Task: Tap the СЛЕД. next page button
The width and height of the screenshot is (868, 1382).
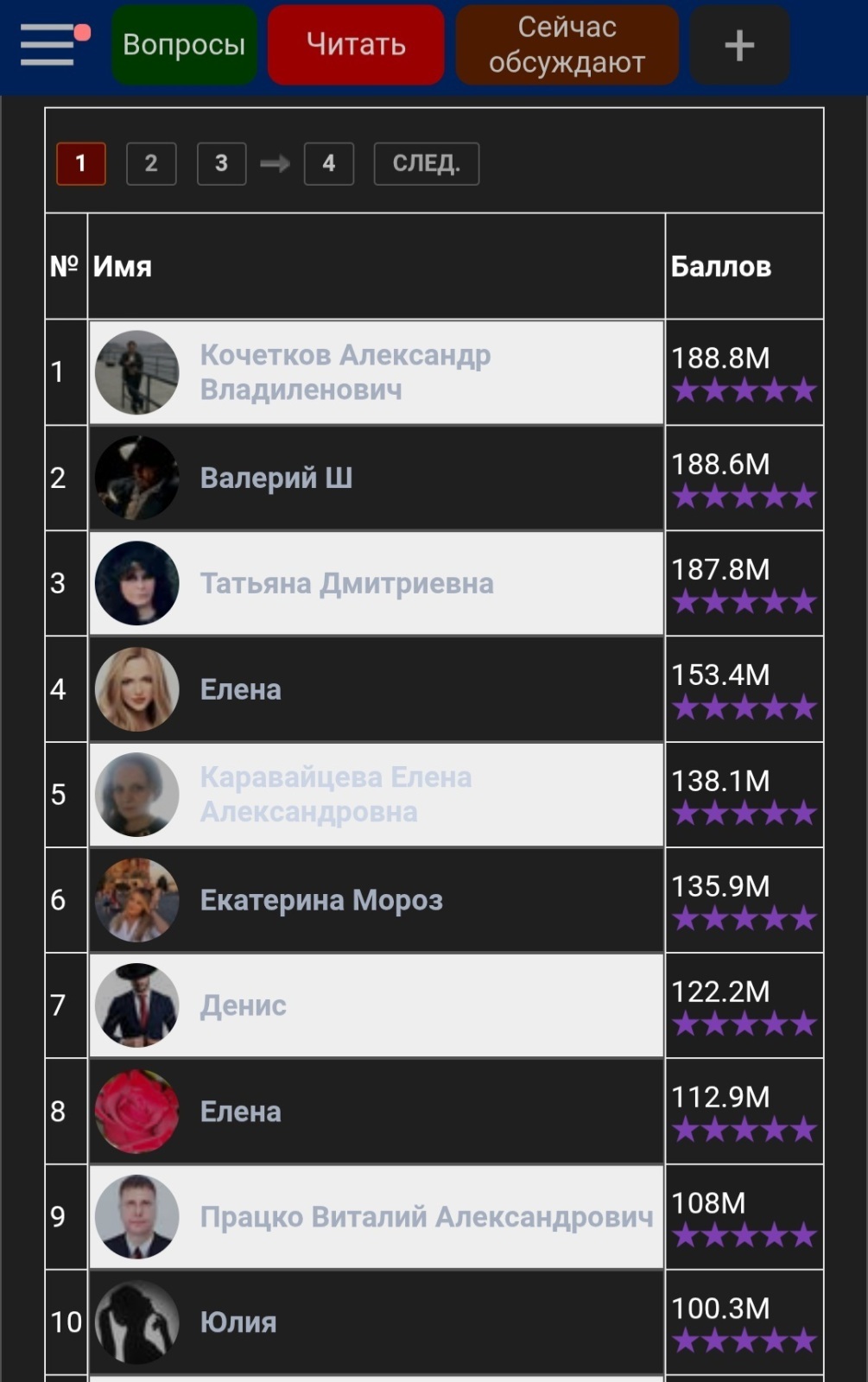Action: pos(426,163)
